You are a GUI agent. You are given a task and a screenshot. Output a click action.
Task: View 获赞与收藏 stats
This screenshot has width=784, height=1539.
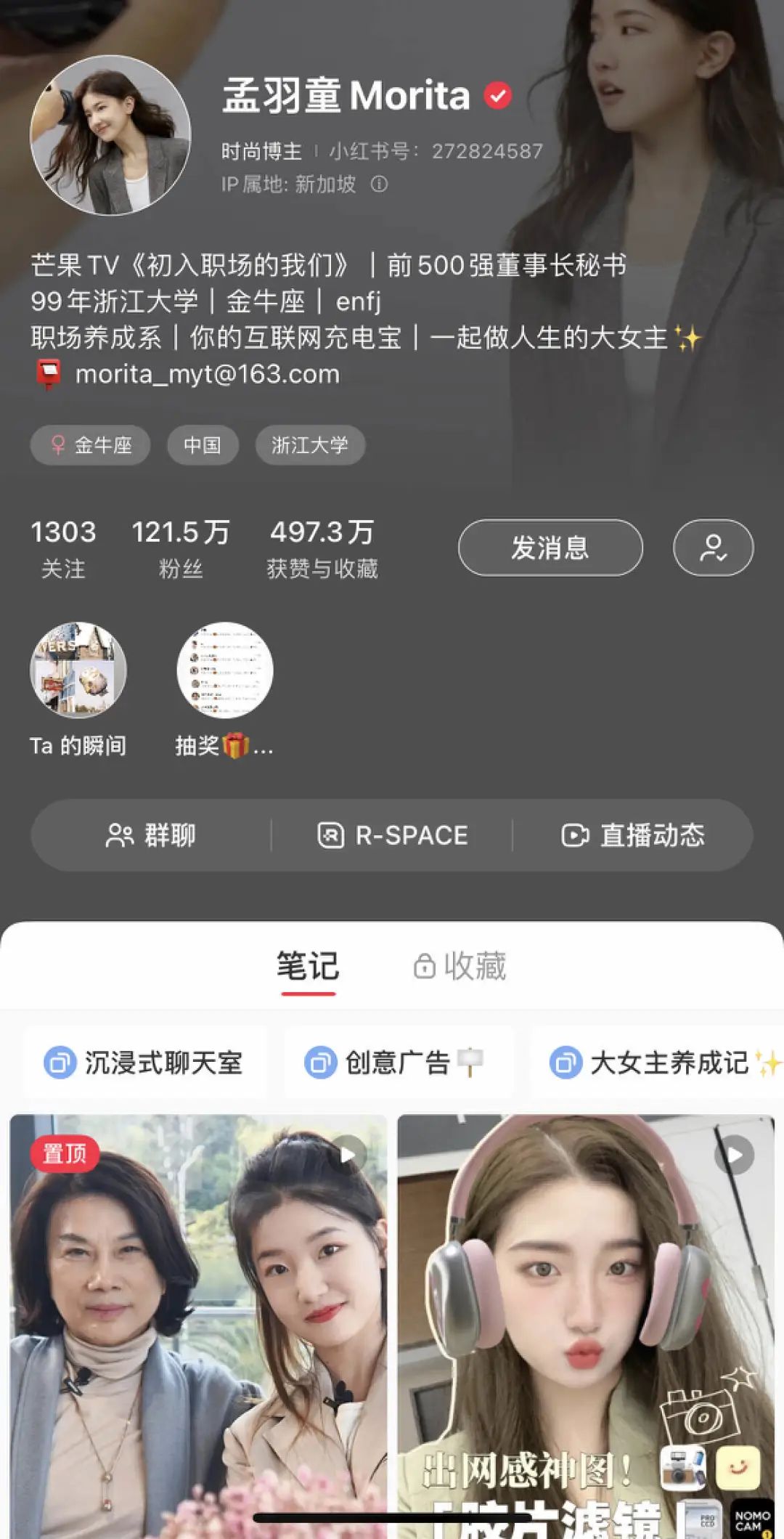point(322,549)
